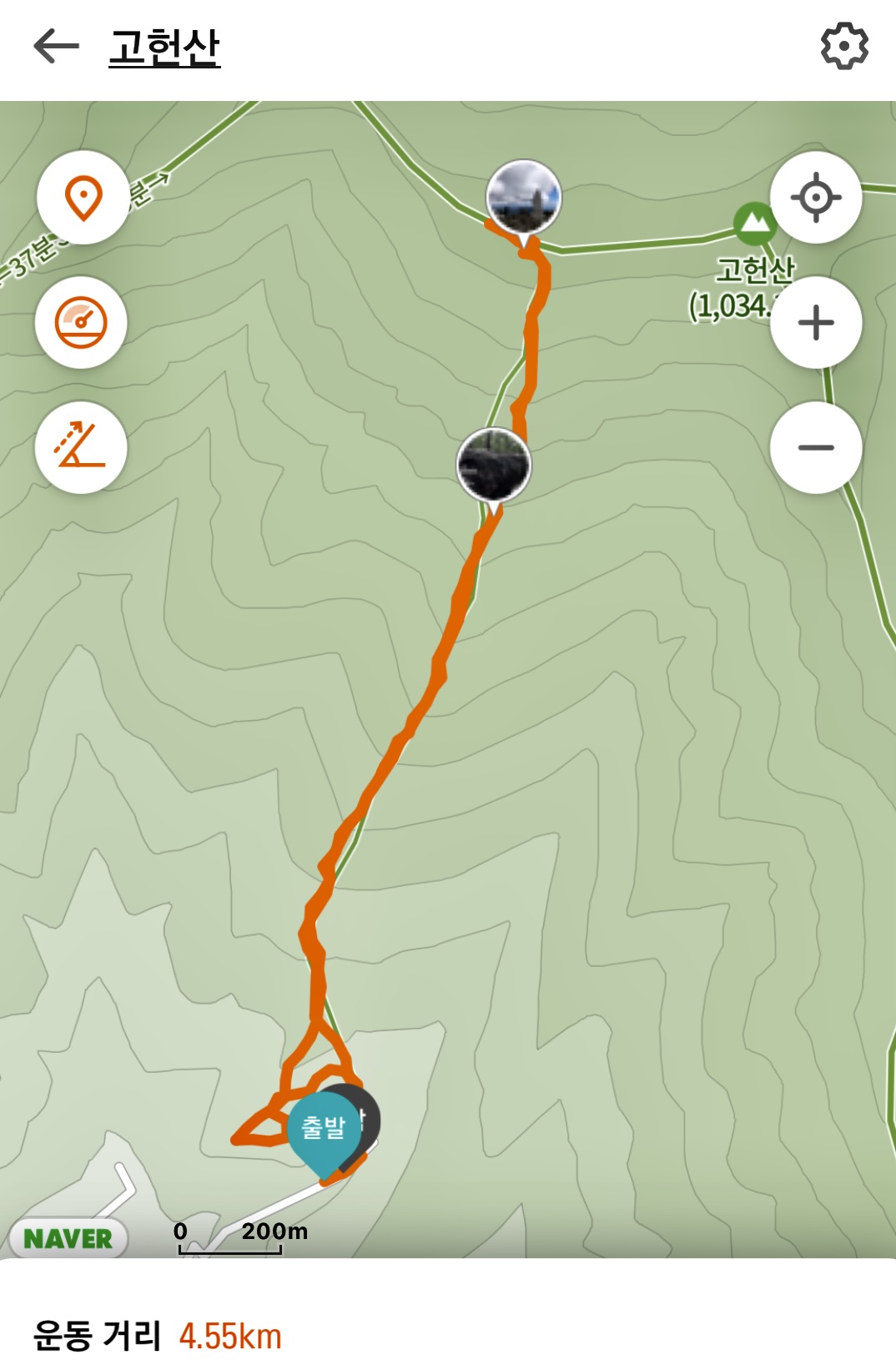Tap the 출발 start marker
896x1370 pixels.
[x=322, y=1128]
